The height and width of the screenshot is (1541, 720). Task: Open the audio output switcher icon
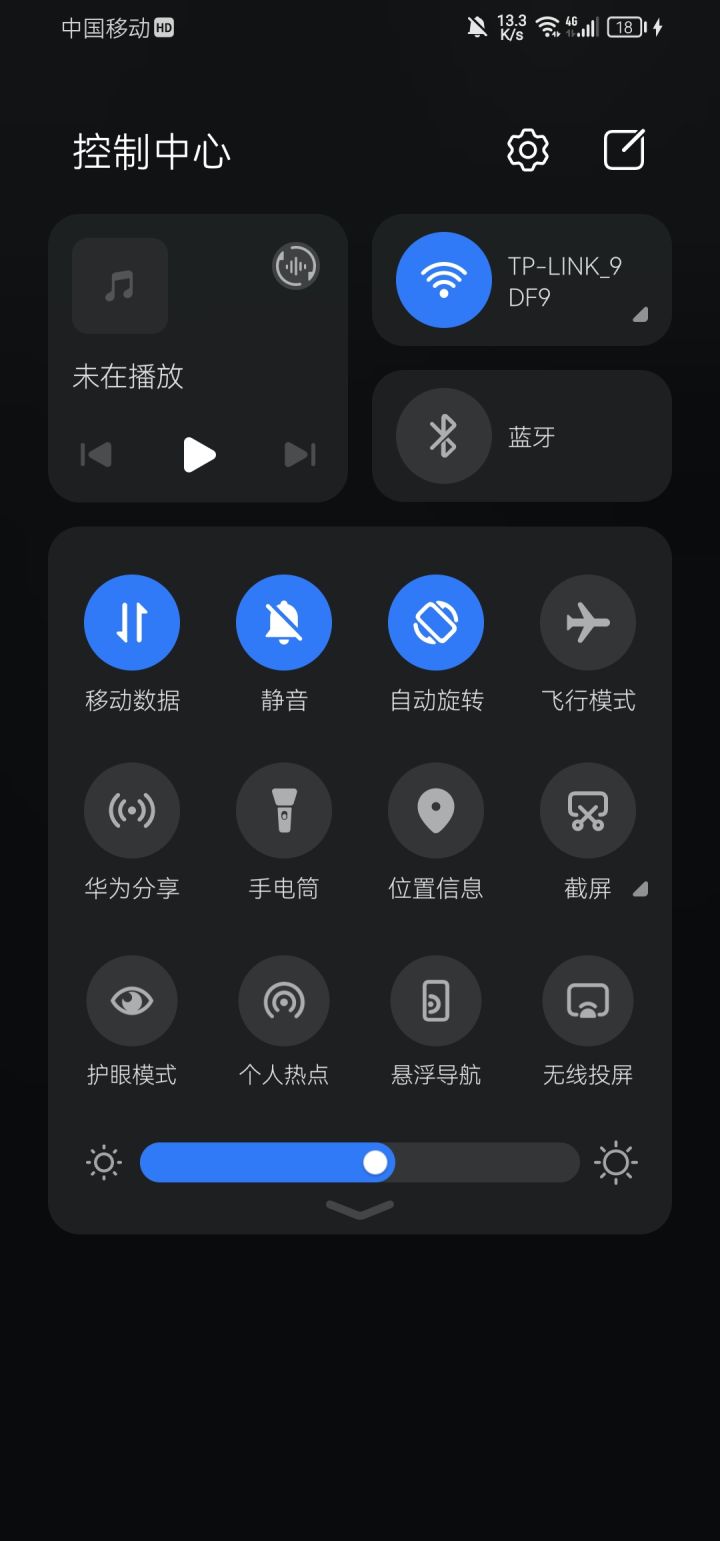(x=296, y=266)
